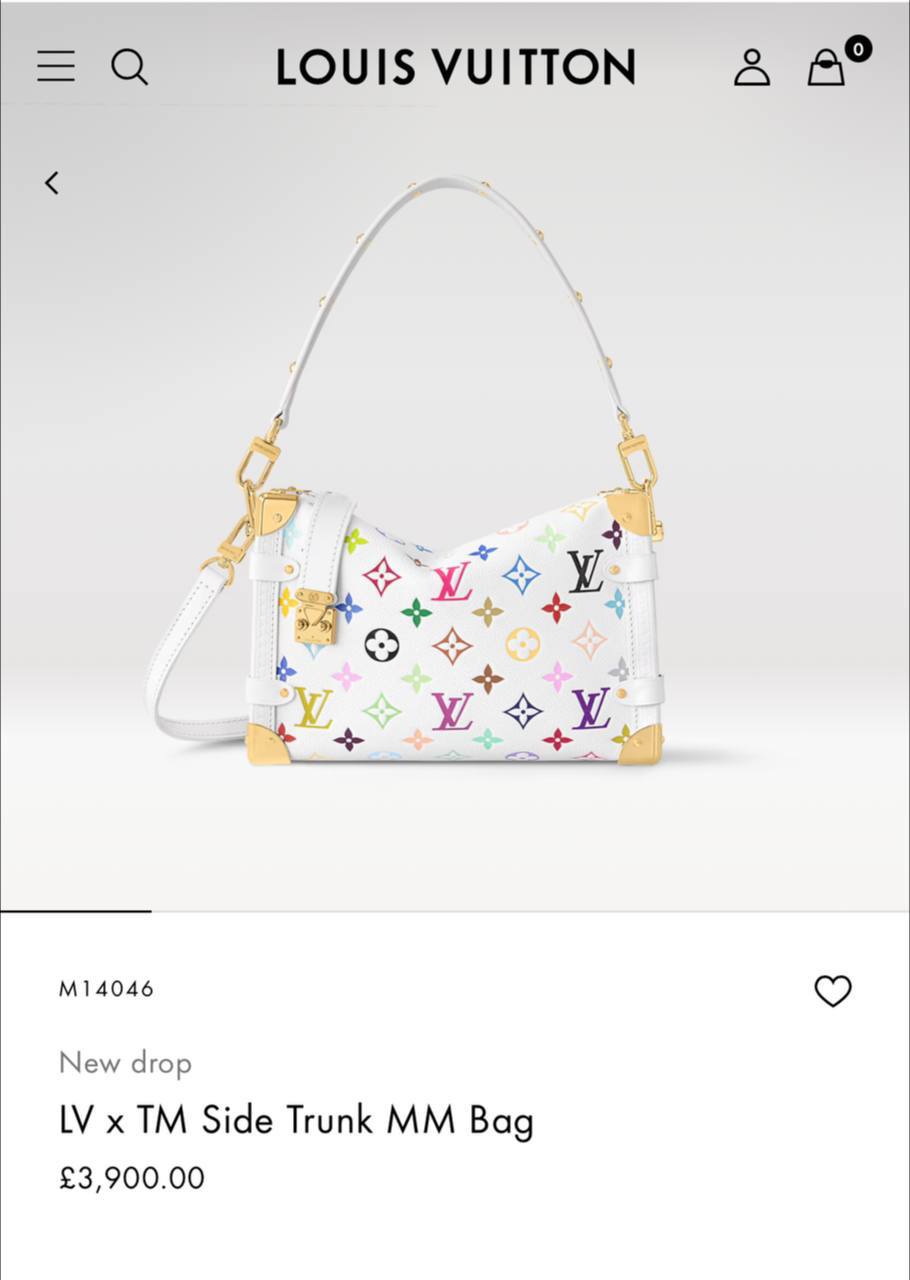Add the bag to wishlist
The width and height of the screenshot is (910, 1280).
(x=832, y=991)
